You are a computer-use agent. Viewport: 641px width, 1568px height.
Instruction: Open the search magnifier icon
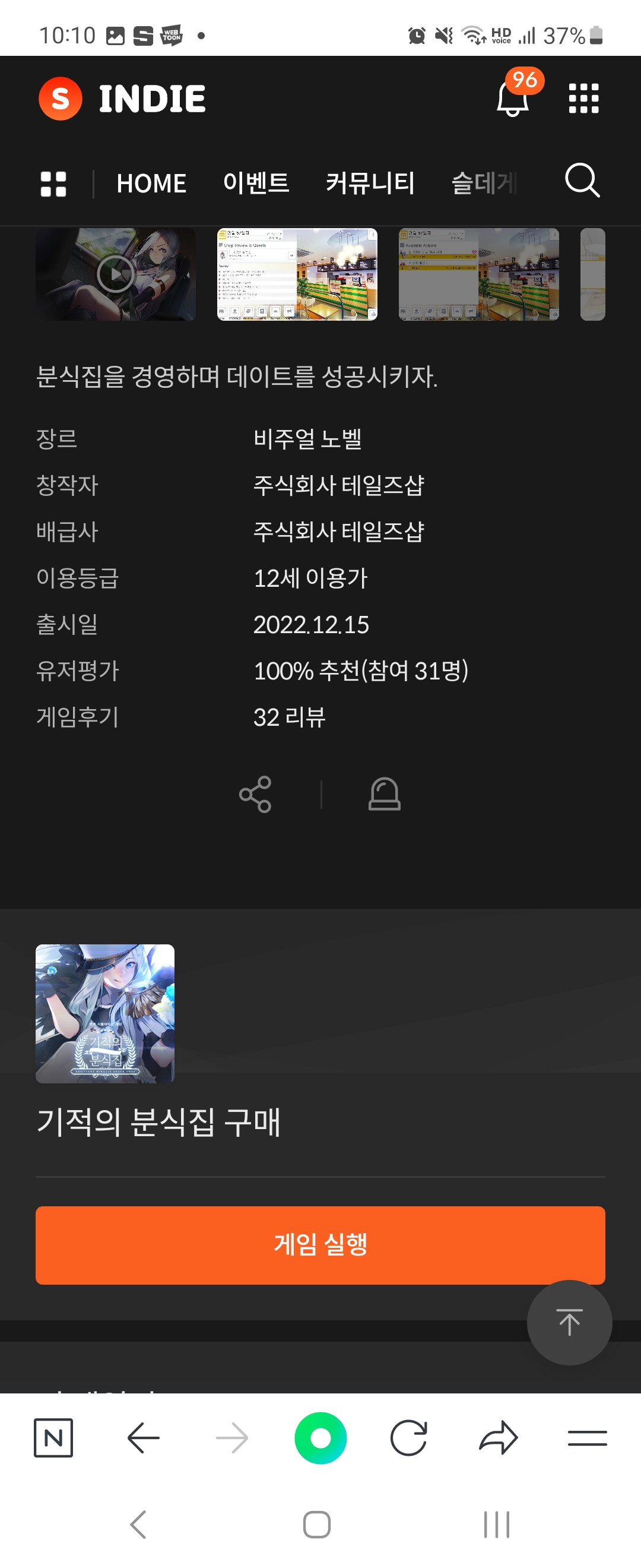pos(582,181)
